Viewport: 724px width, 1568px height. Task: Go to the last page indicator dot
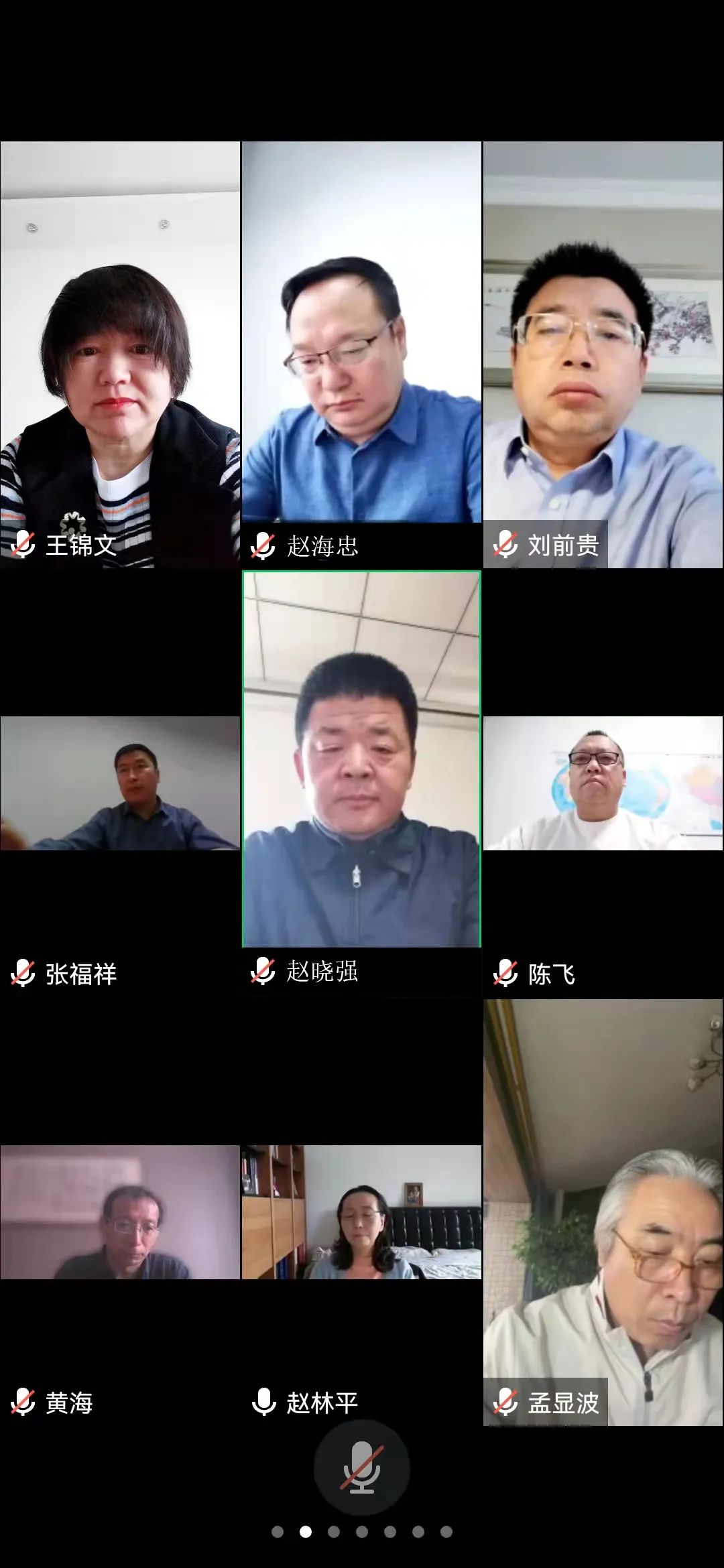(446, 1532)
